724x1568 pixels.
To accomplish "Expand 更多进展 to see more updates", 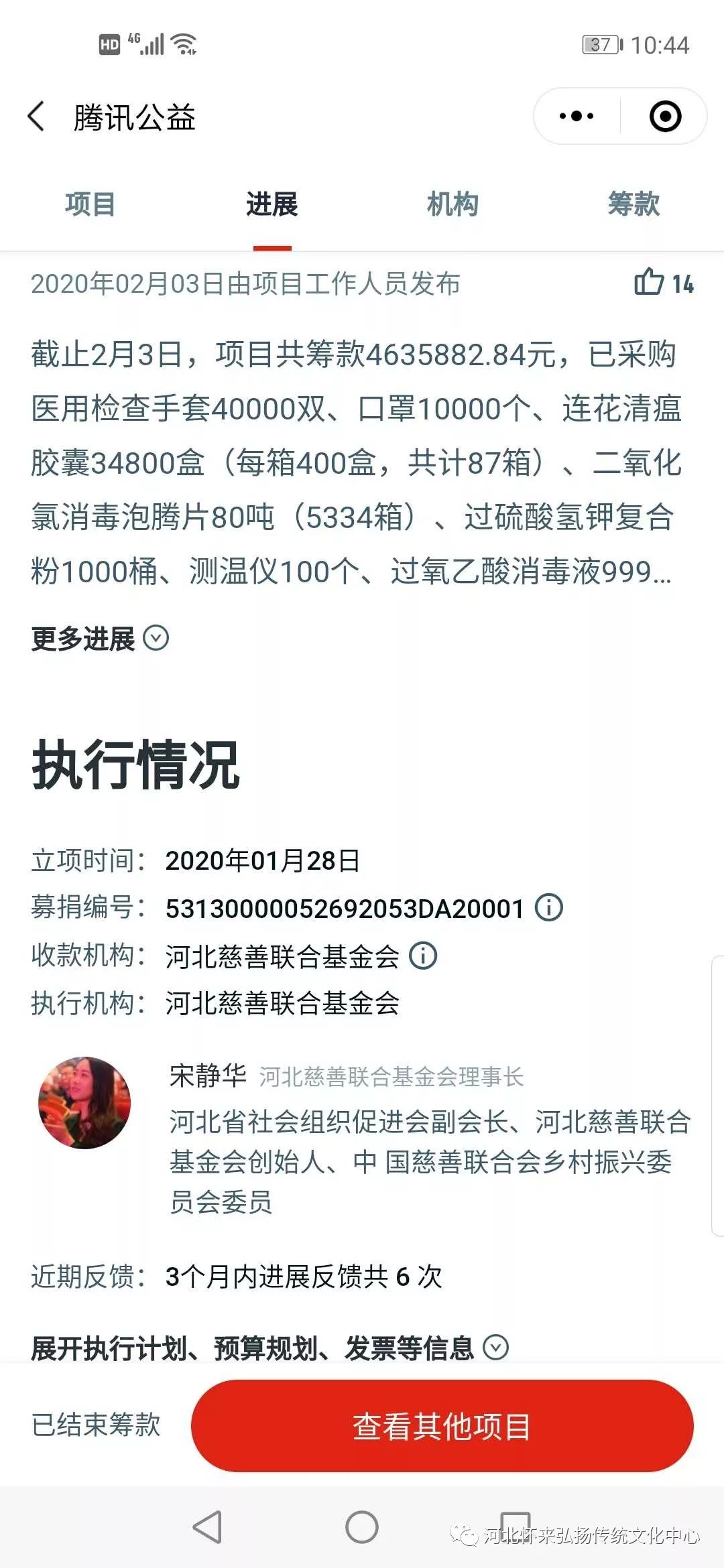I will tap(101, 638).
